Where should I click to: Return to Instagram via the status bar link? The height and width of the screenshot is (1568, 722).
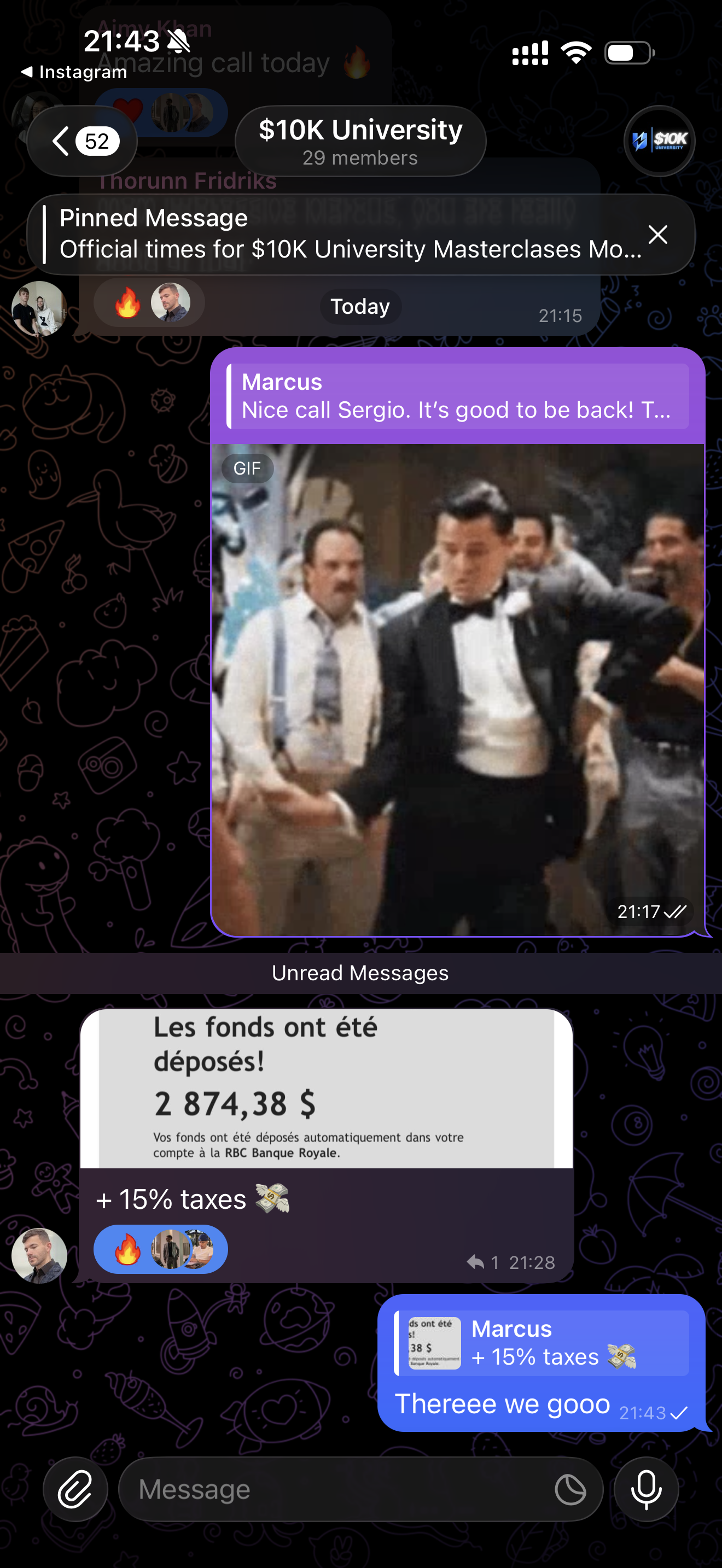(x=74, y=72)
